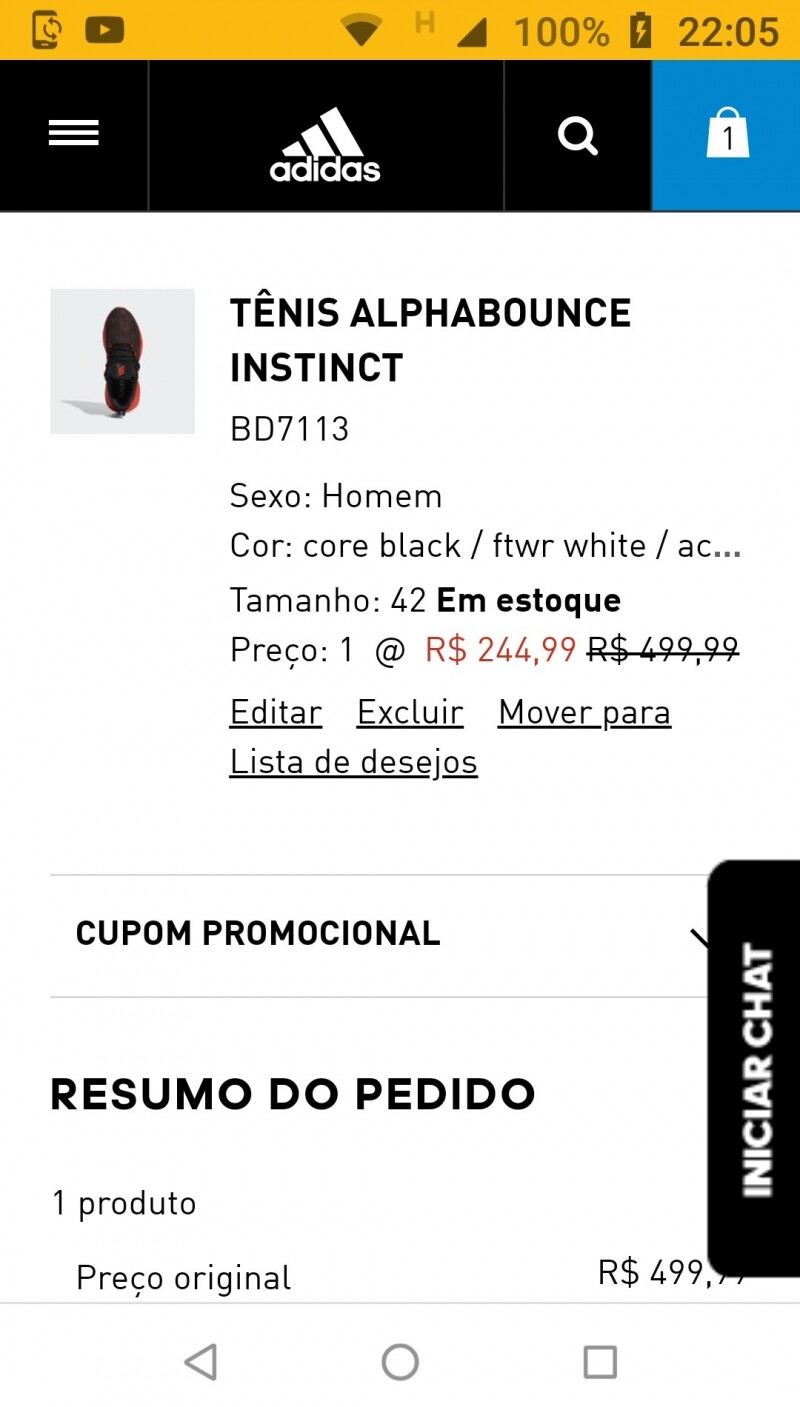
Task: Return to the home screen
Action: point(400,1361)
